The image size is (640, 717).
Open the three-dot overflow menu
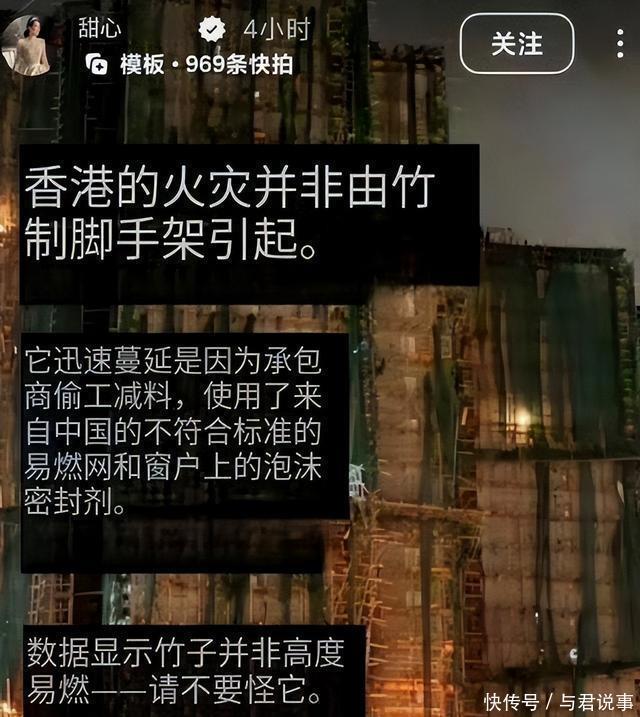[621, 44]
